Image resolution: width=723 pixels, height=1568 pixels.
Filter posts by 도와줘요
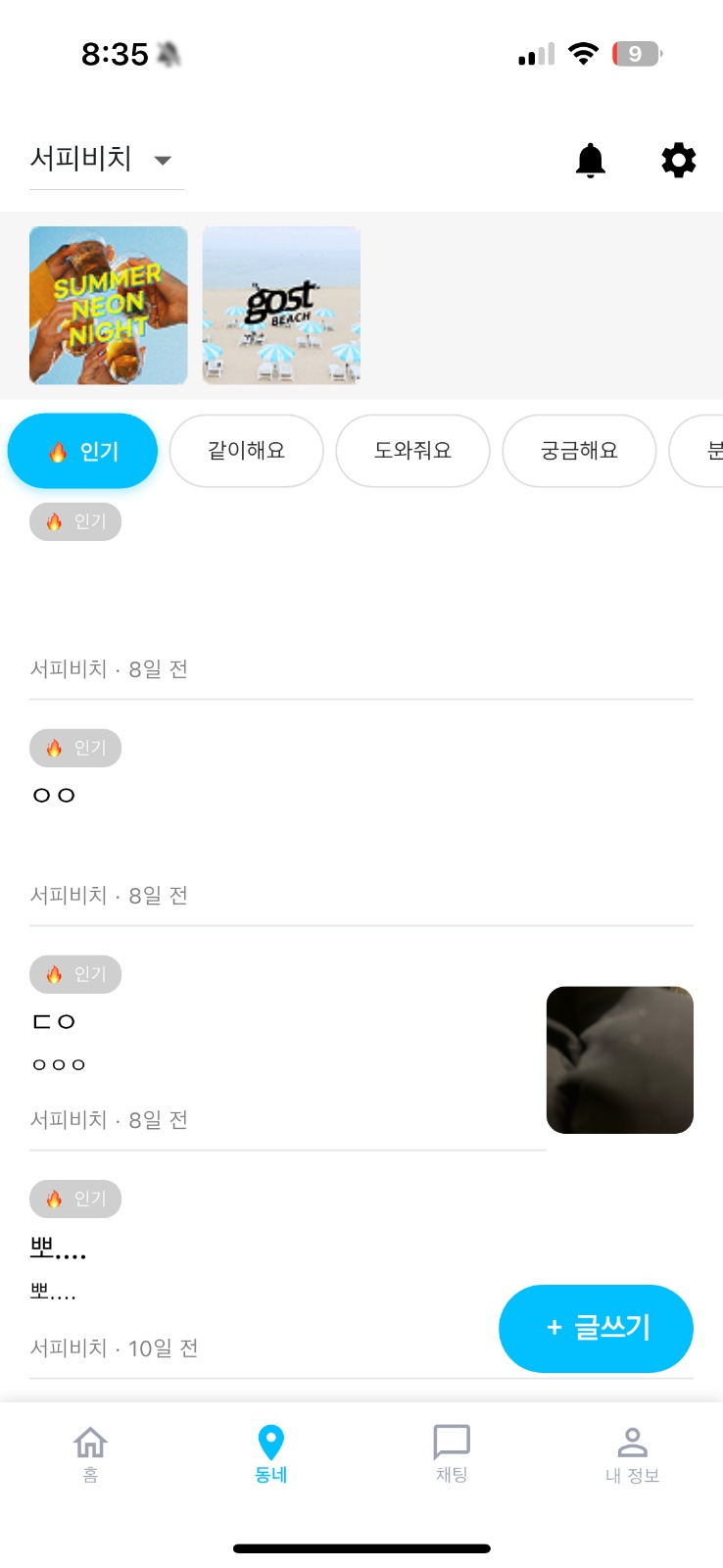coord(412,451)
